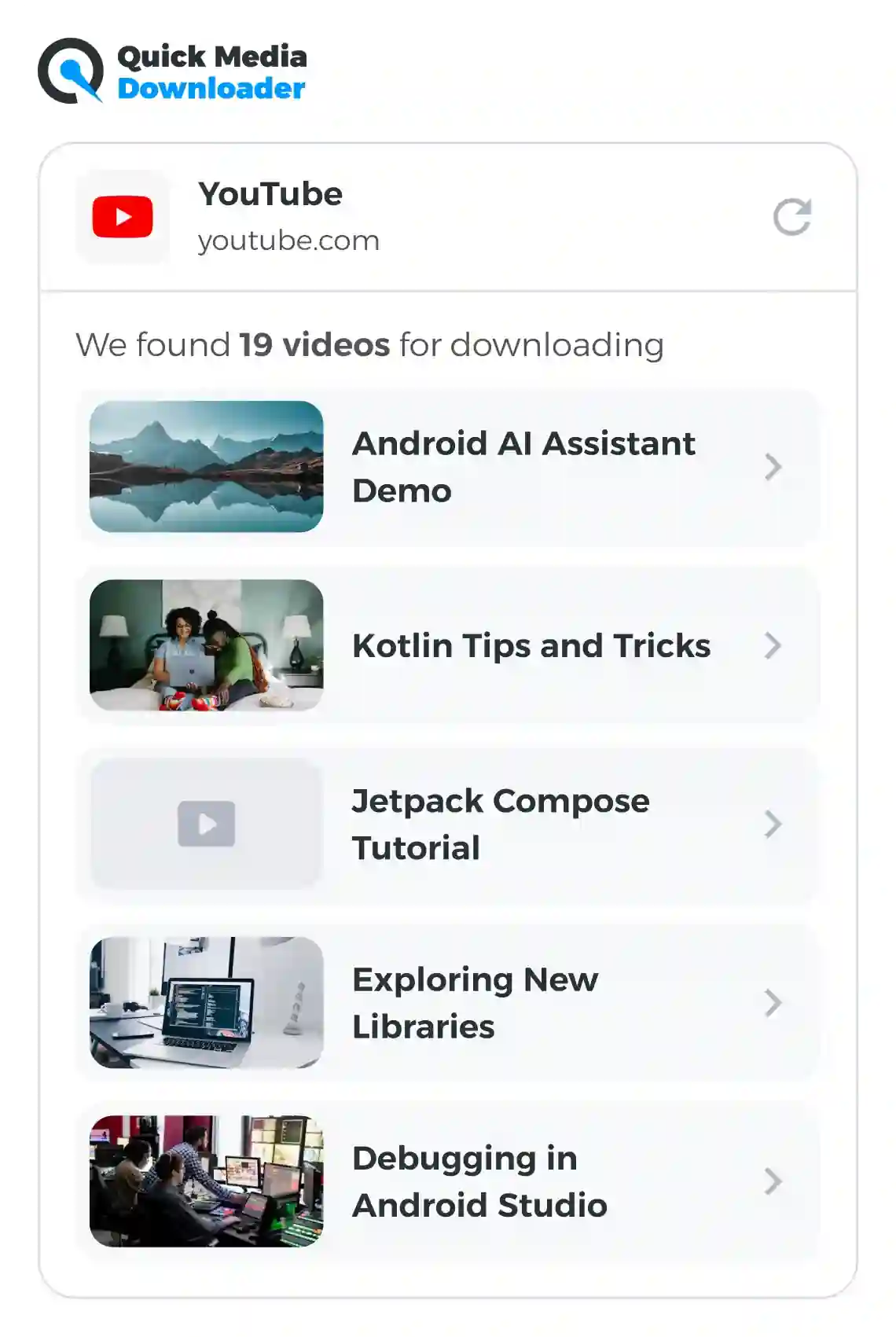Viewport: 896px width, 1337px height.
Task: Open Android AI Assistant Demo video
Action: coord(448,467)
